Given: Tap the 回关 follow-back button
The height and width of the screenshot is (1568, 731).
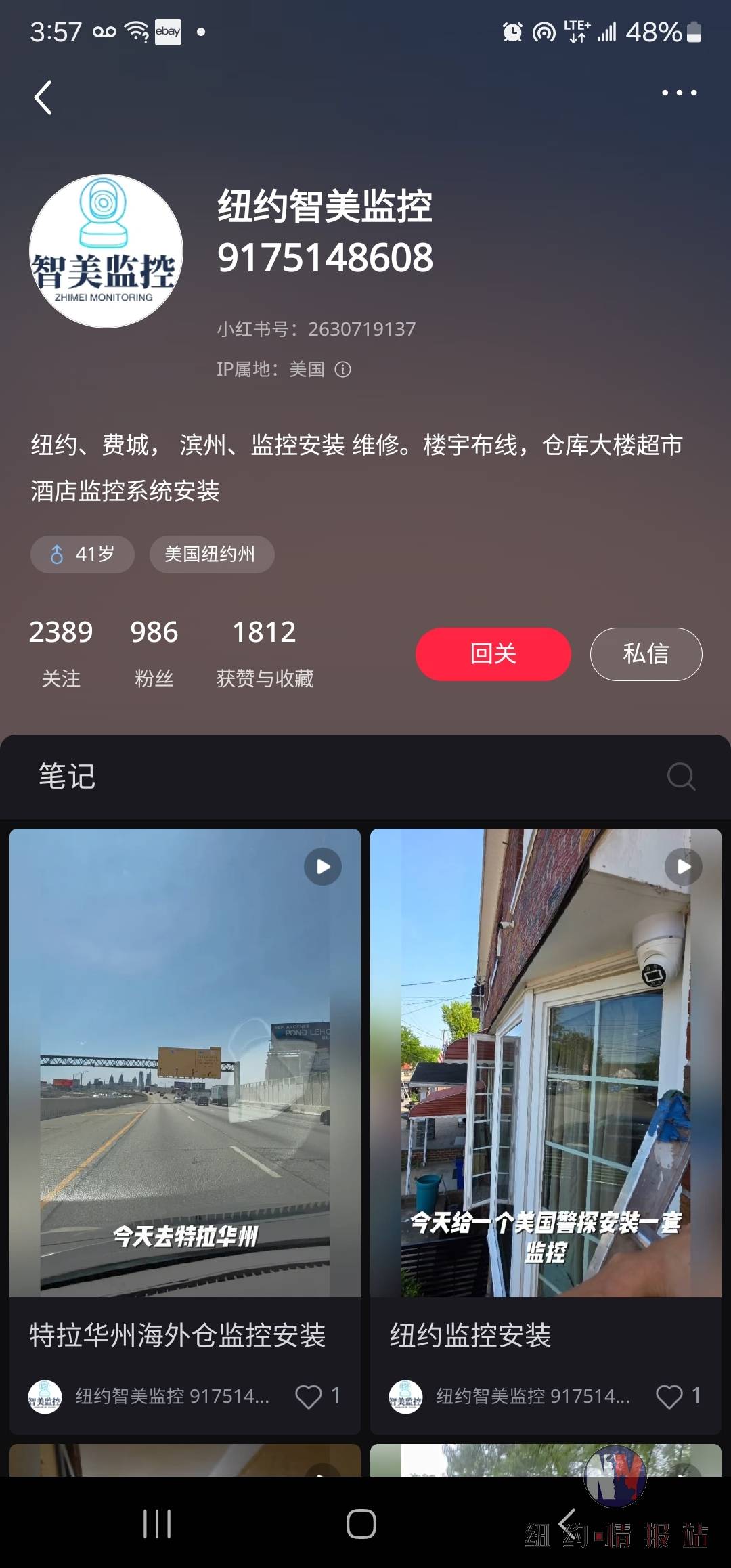Looking at the screenshot, I should [493, 654].
